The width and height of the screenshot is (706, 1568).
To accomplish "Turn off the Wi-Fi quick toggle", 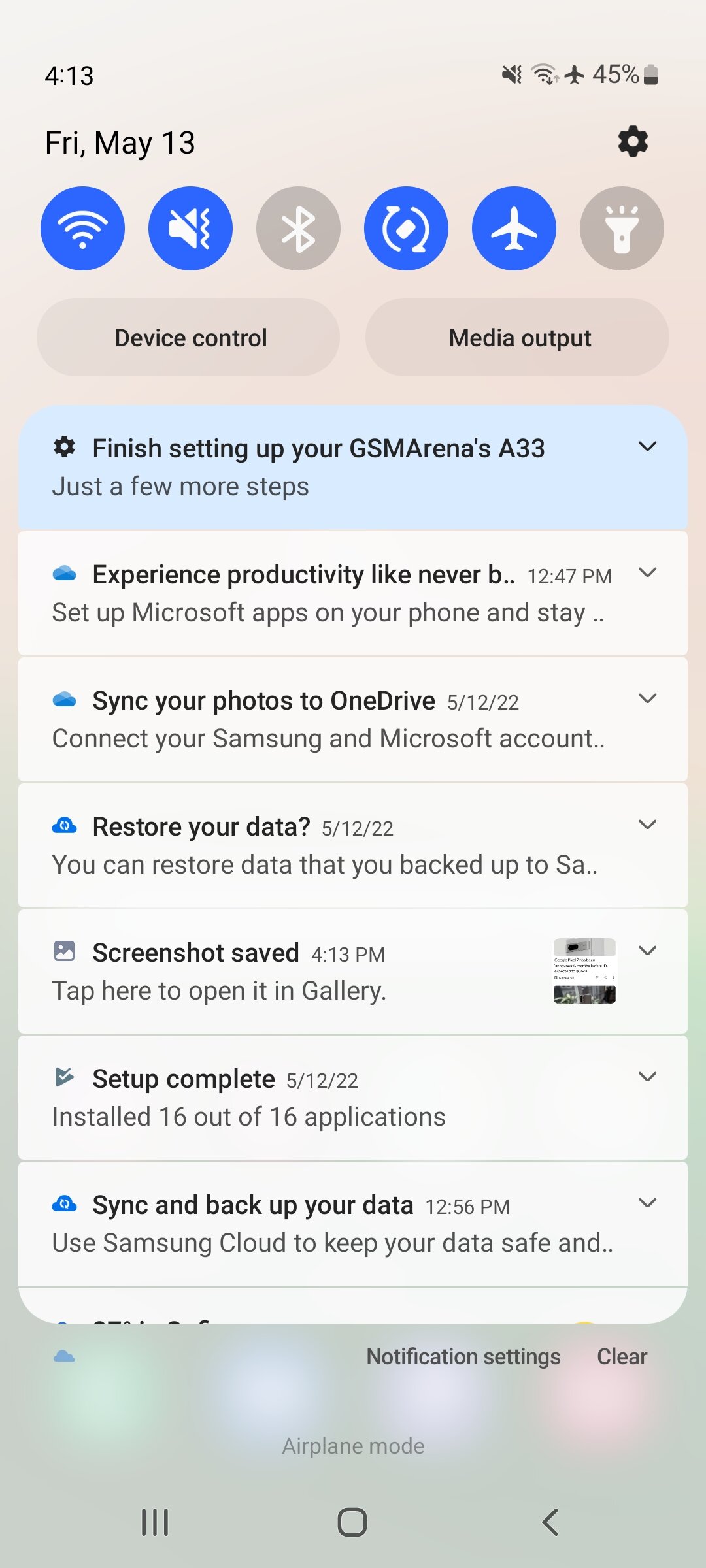I will [x=82, y=228].
